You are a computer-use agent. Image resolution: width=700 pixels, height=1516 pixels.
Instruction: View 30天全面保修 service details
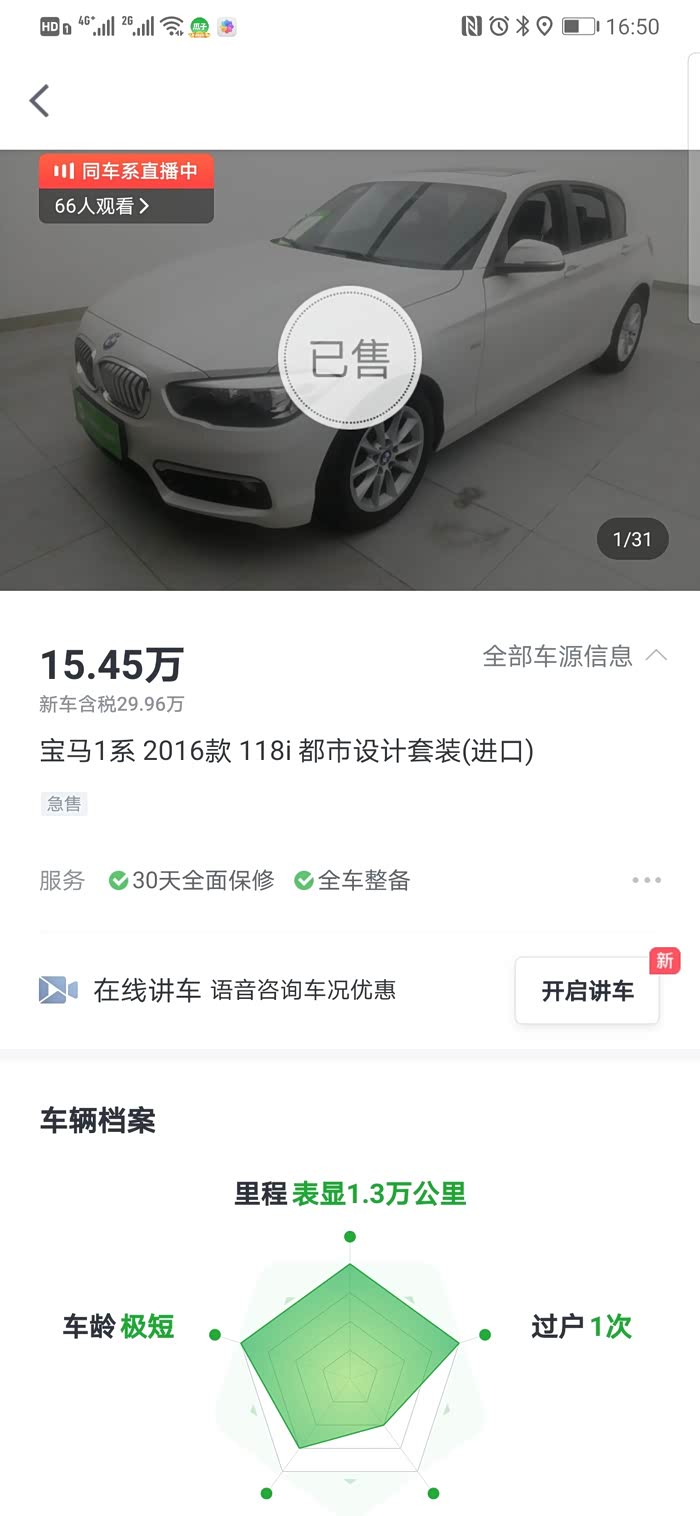click(192, 881)
